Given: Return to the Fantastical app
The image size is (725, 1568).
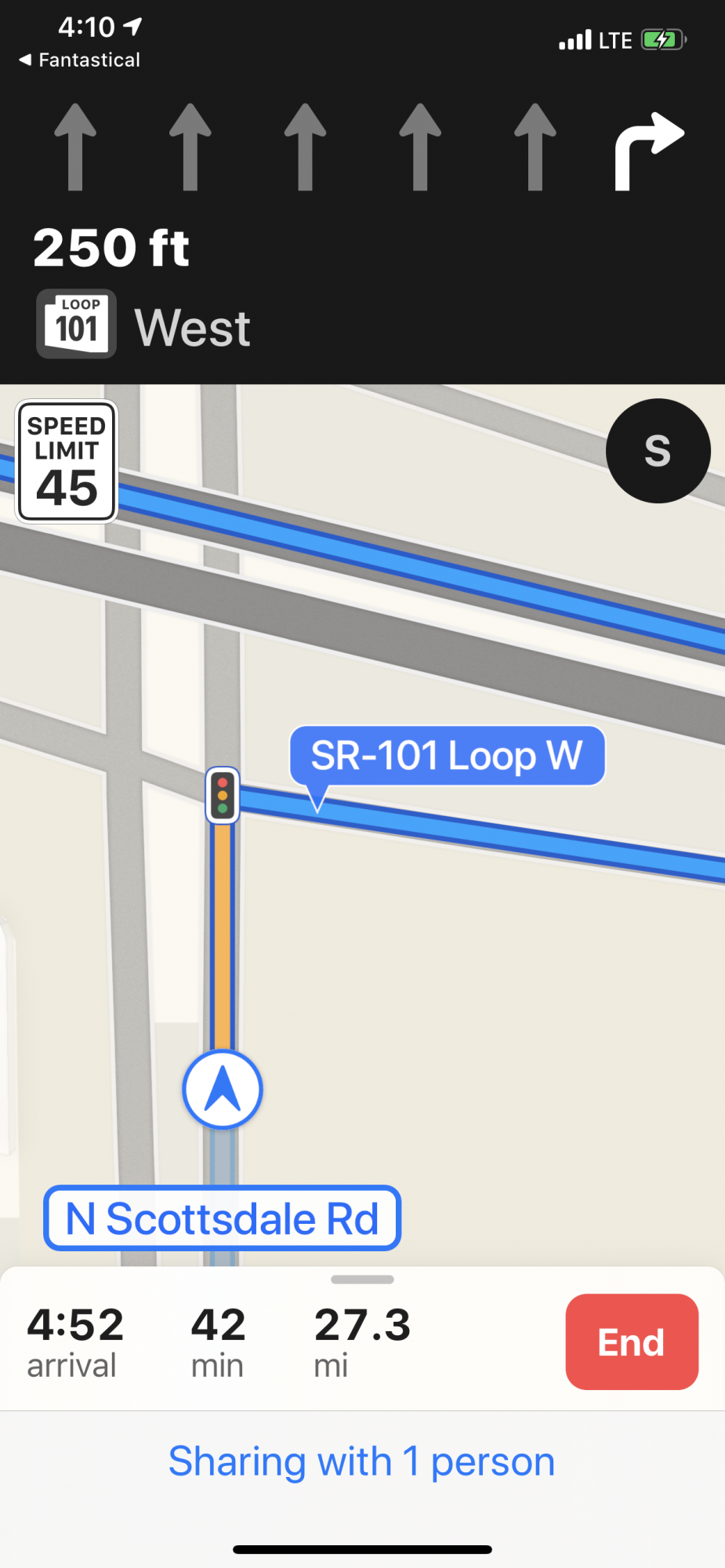Looking at the screenshot, I should click(80, 60).
